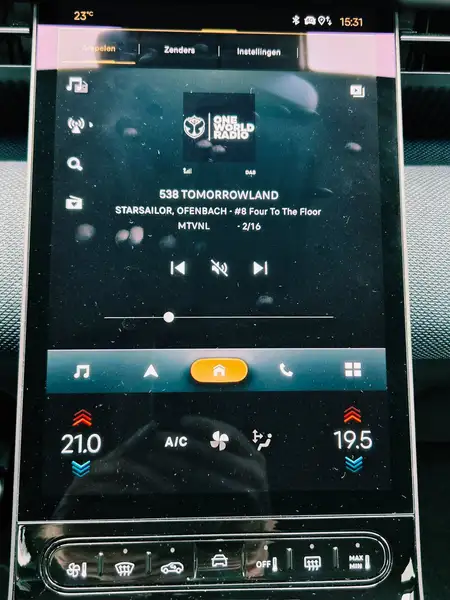Go to the home screen

(x=219, y=370)
